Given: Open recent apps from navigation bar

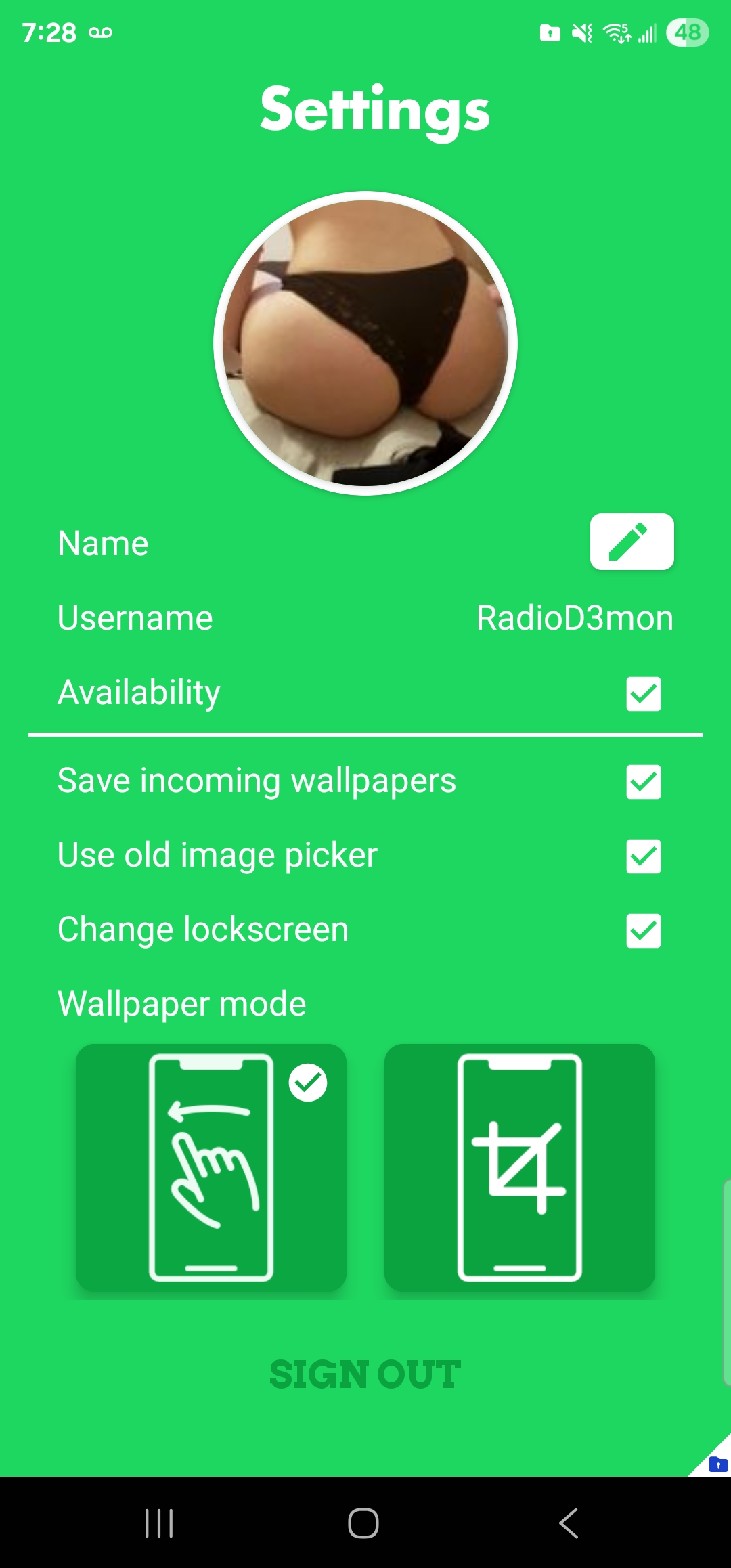Looking at the screenshot, I should (x=160, y=1523).
